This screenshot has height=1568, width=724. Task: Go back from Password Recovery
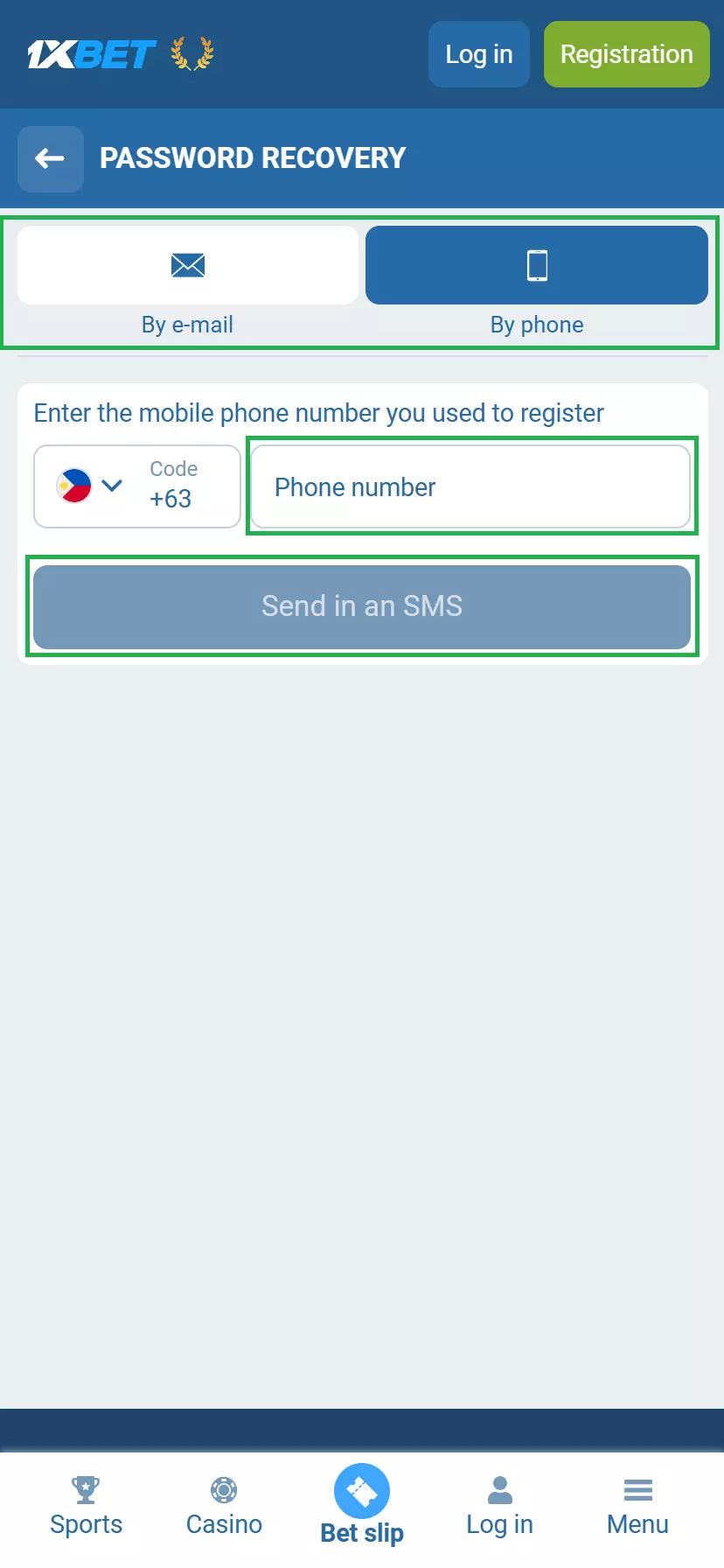coord(51,158)
